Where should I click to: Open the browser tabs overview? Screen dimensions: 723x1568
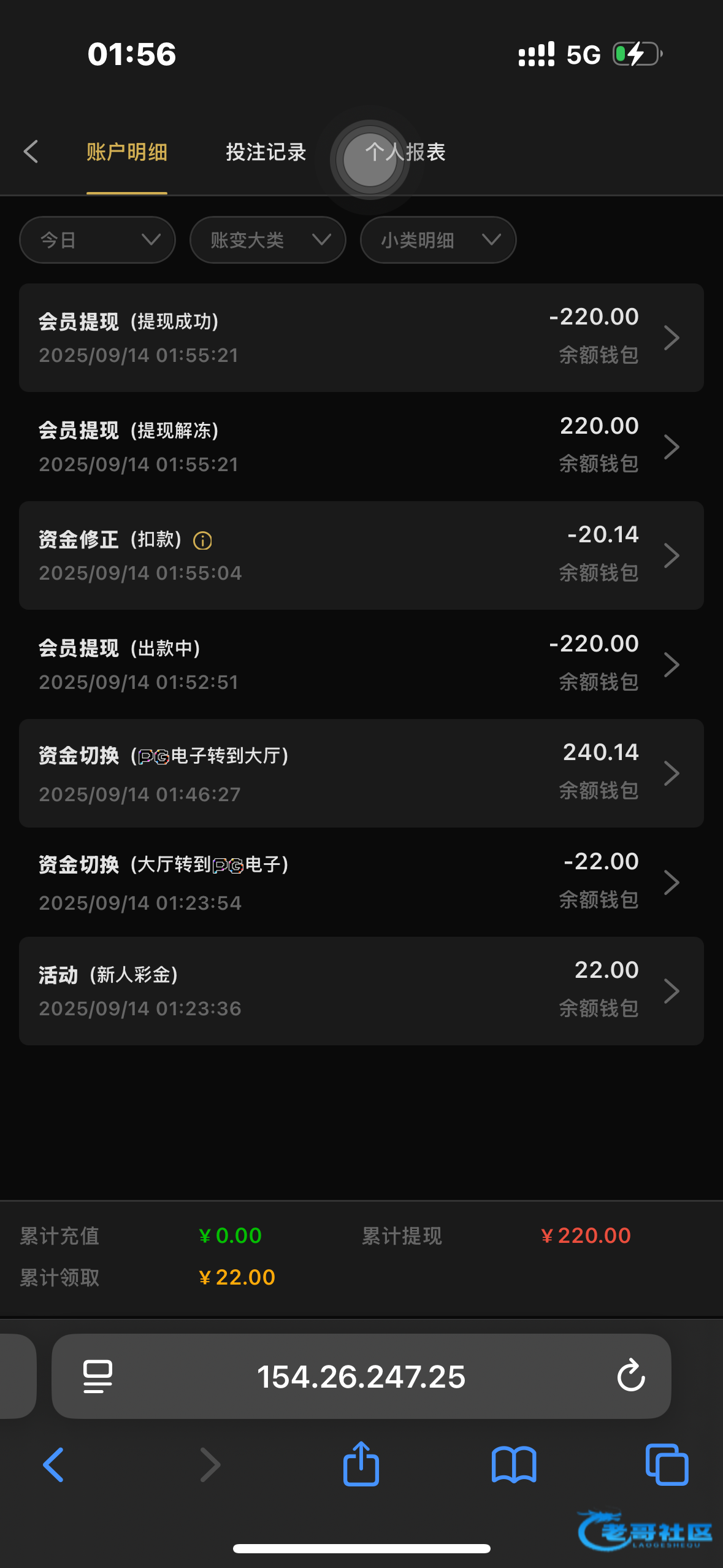click(667, 1465)
